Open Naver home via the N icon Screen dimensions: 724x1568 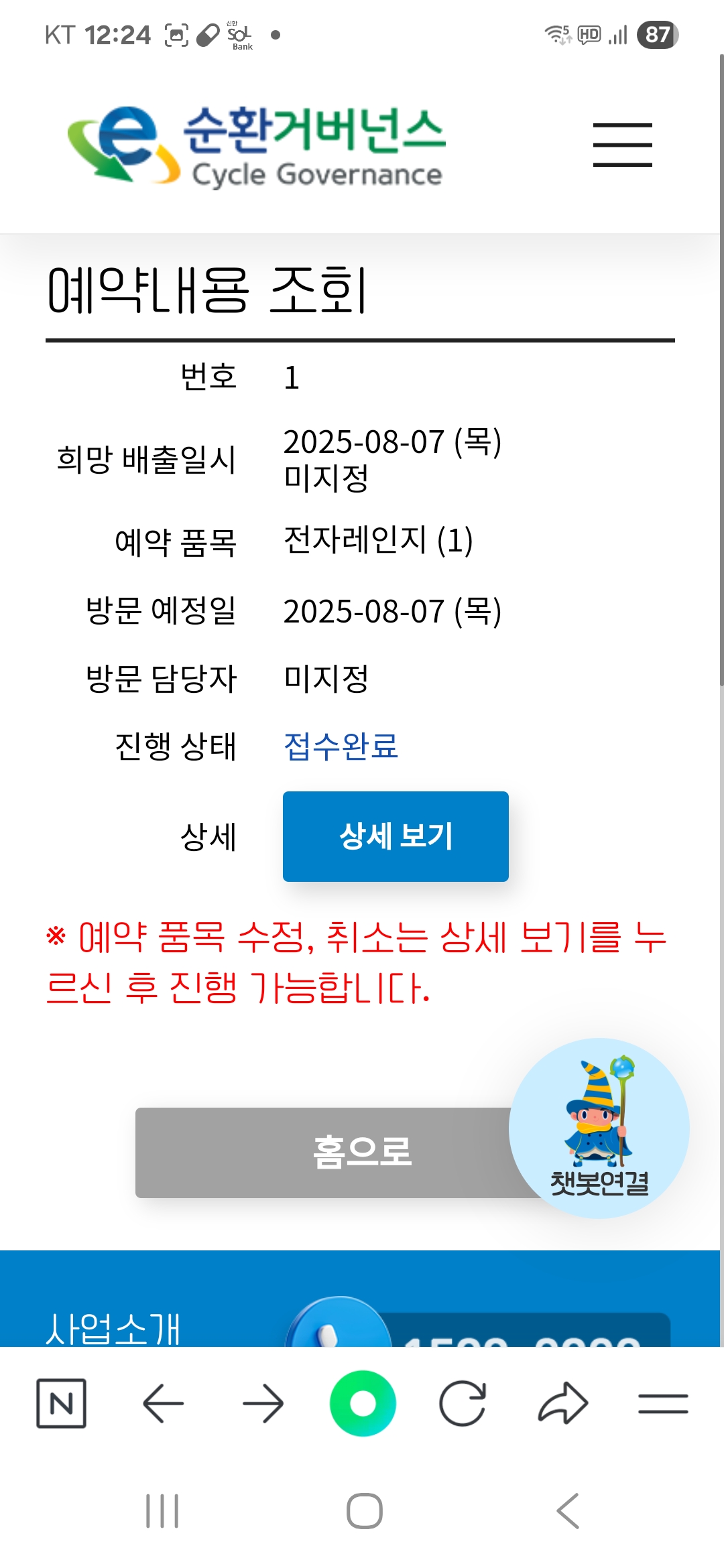tap(61, 1403)
